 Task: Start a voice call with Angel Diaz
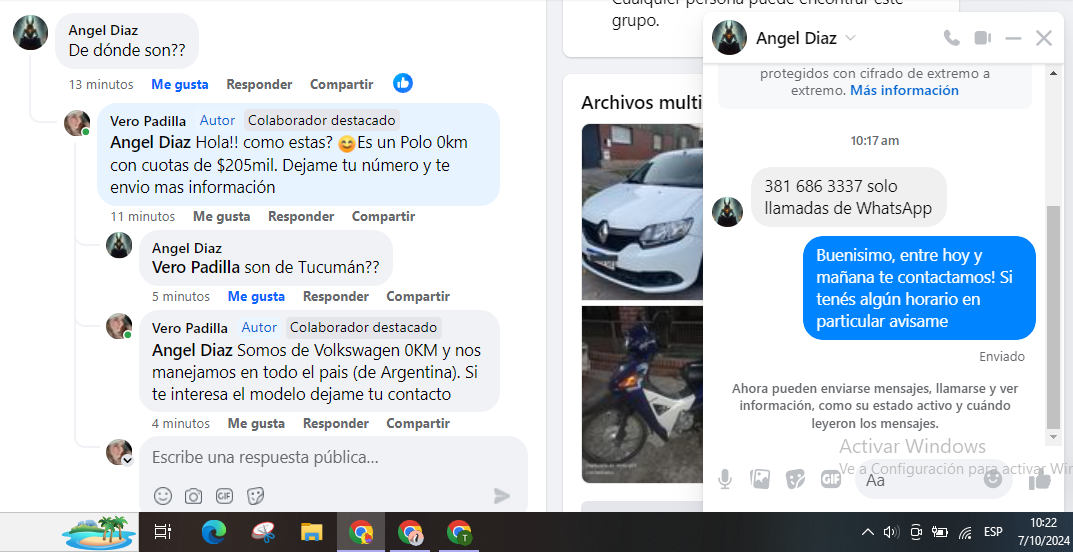tap(951, 38)
